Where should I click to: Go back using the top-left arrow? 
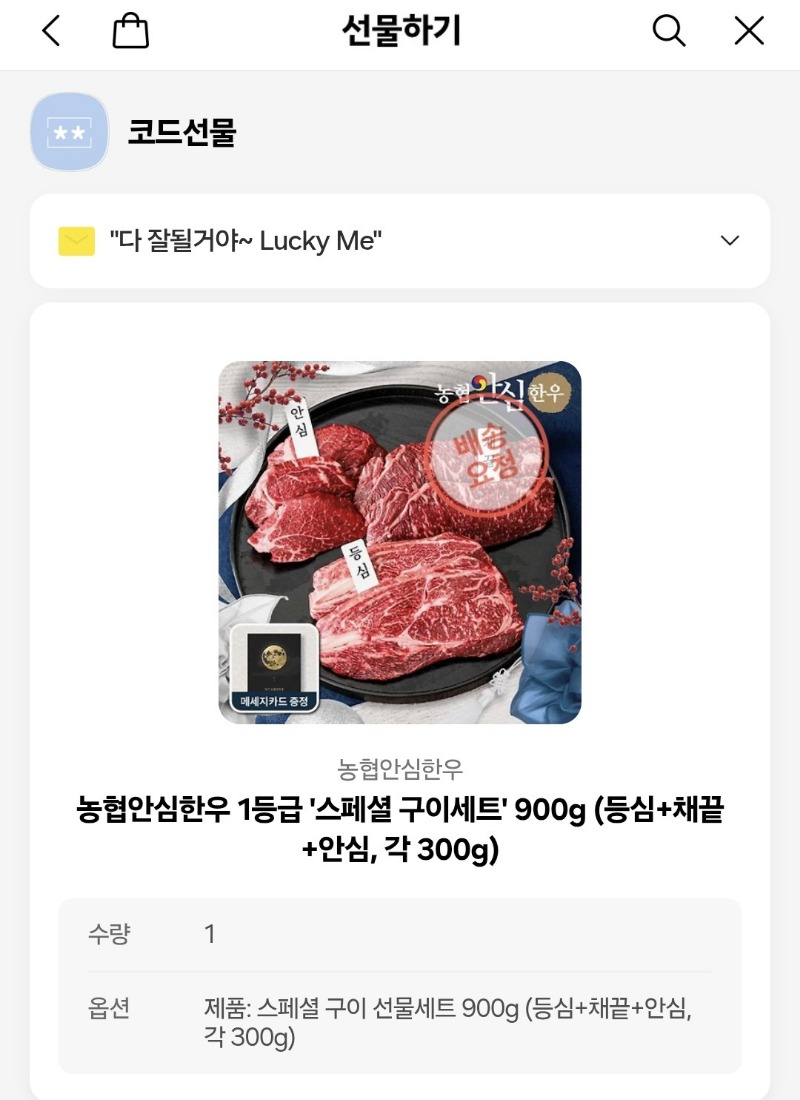pyautogui.click(x=51, y=32)
